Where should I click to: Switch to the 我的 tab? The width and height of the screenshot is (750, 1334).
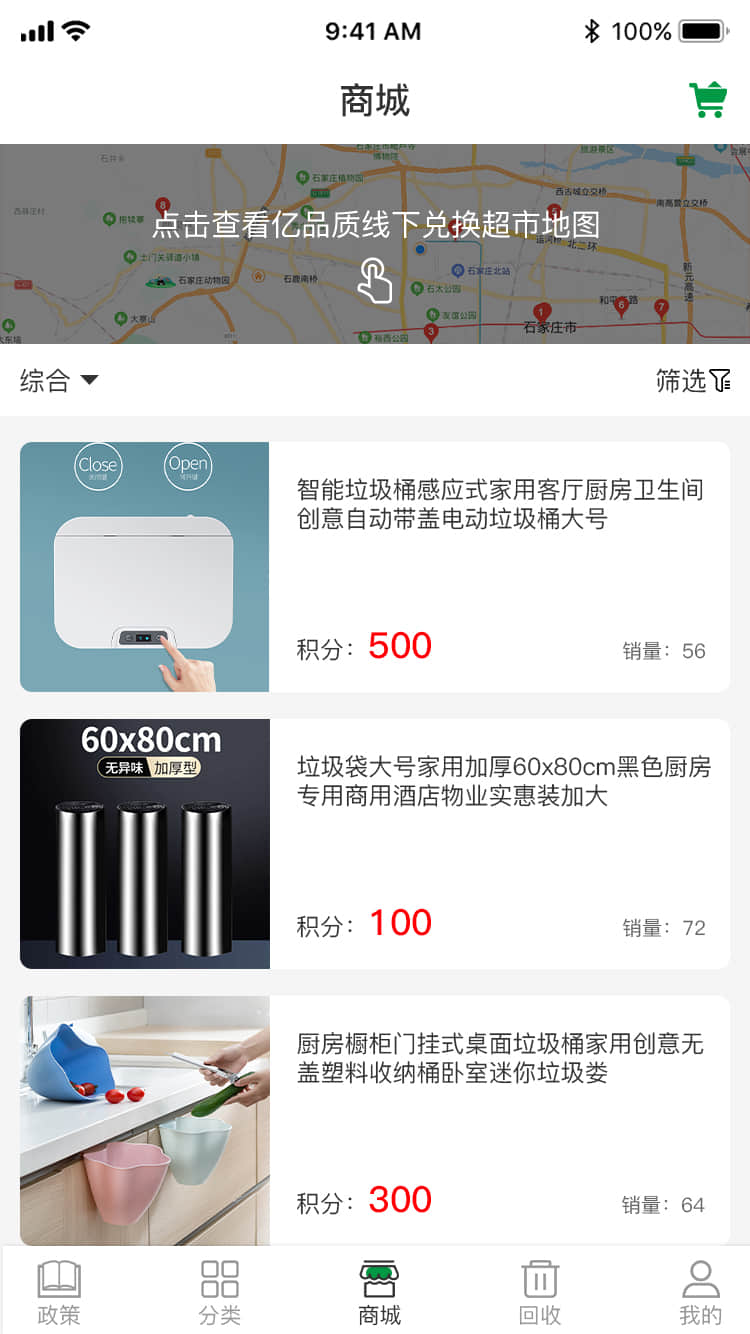pos(699,1290)
